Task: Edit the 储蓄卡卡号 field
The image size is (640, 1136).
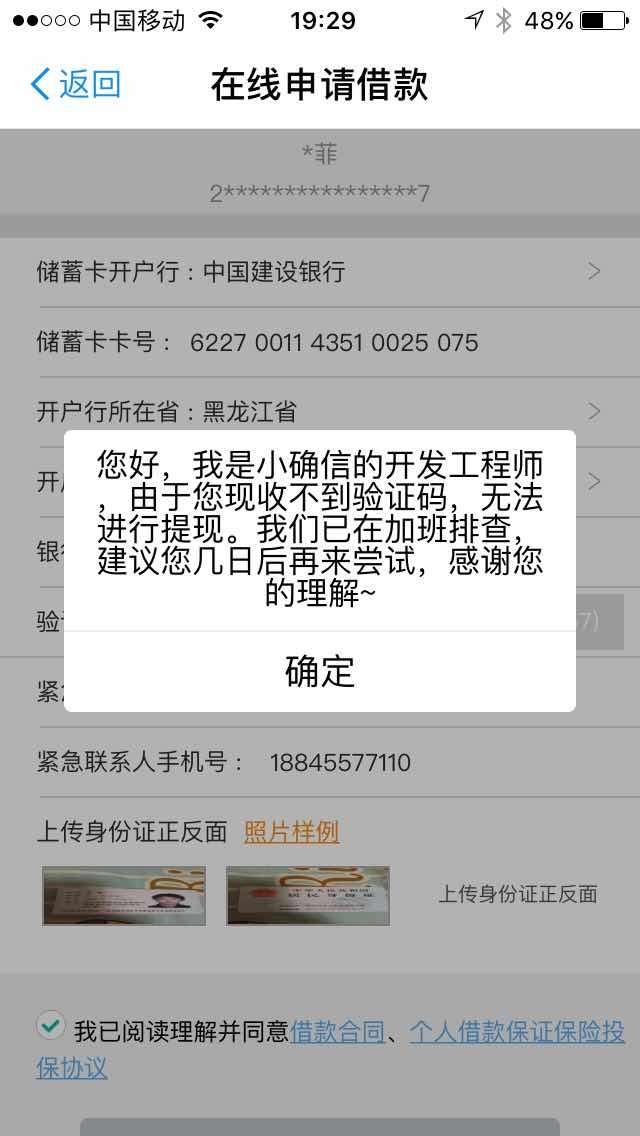Action: (x=334, y=343)
